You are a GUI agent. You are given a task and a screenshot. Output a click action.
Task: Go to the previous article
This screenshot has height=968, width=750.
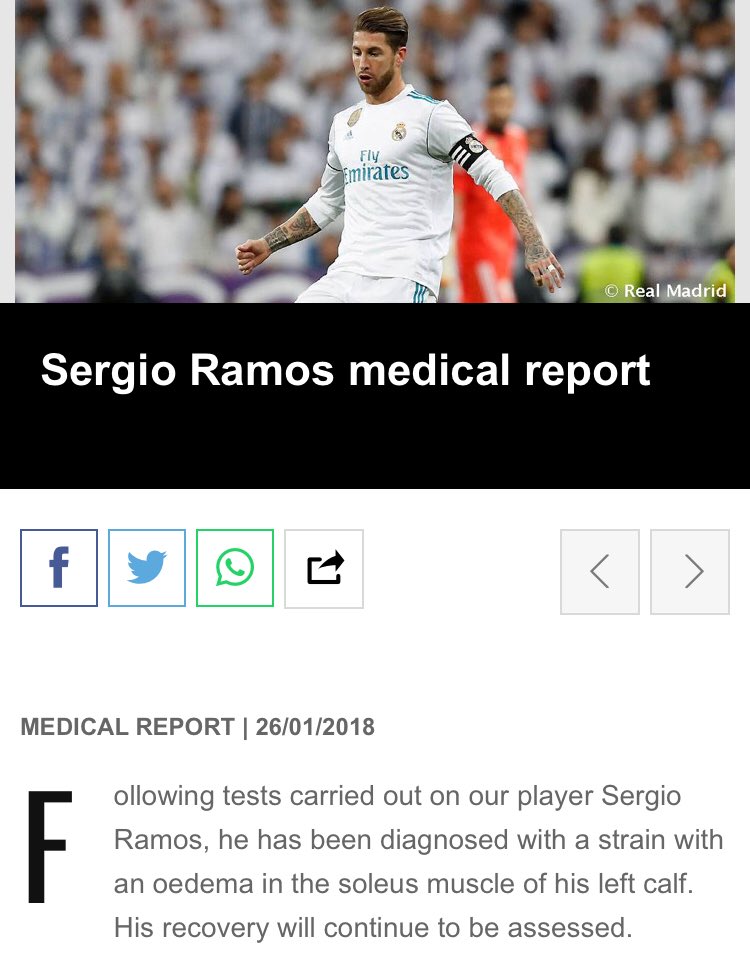[600, 571]
